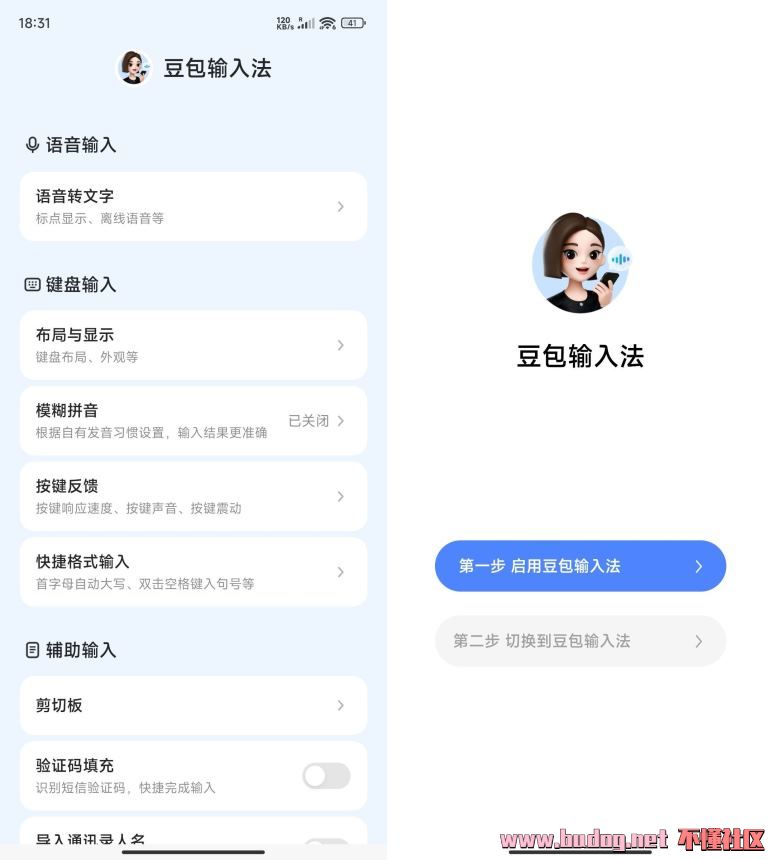The height and width of the screenshot is (860, 774).
Task: Open the 剪切板 clipboard row
Action: tap(193, 705)
